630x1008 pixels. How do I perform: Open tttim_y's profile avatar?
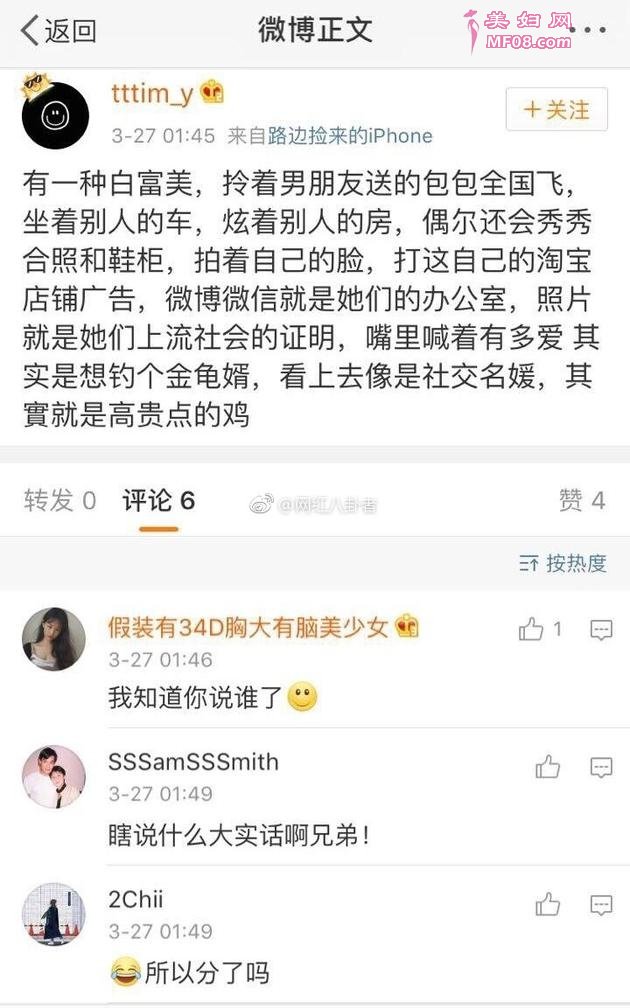pos(55,115)
